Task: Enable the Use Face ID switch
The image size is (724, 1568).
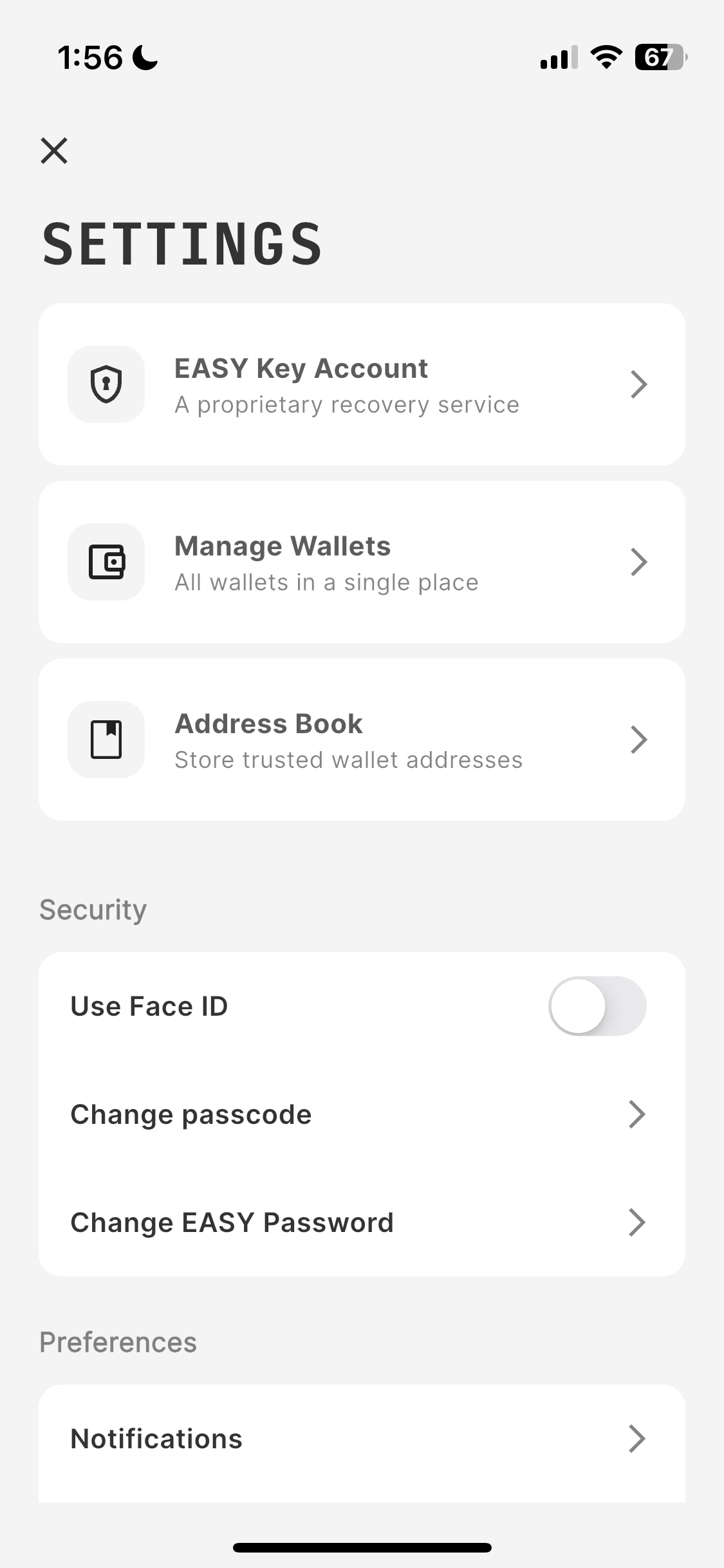Action: pyautogui.click(x=597, y=1006)
